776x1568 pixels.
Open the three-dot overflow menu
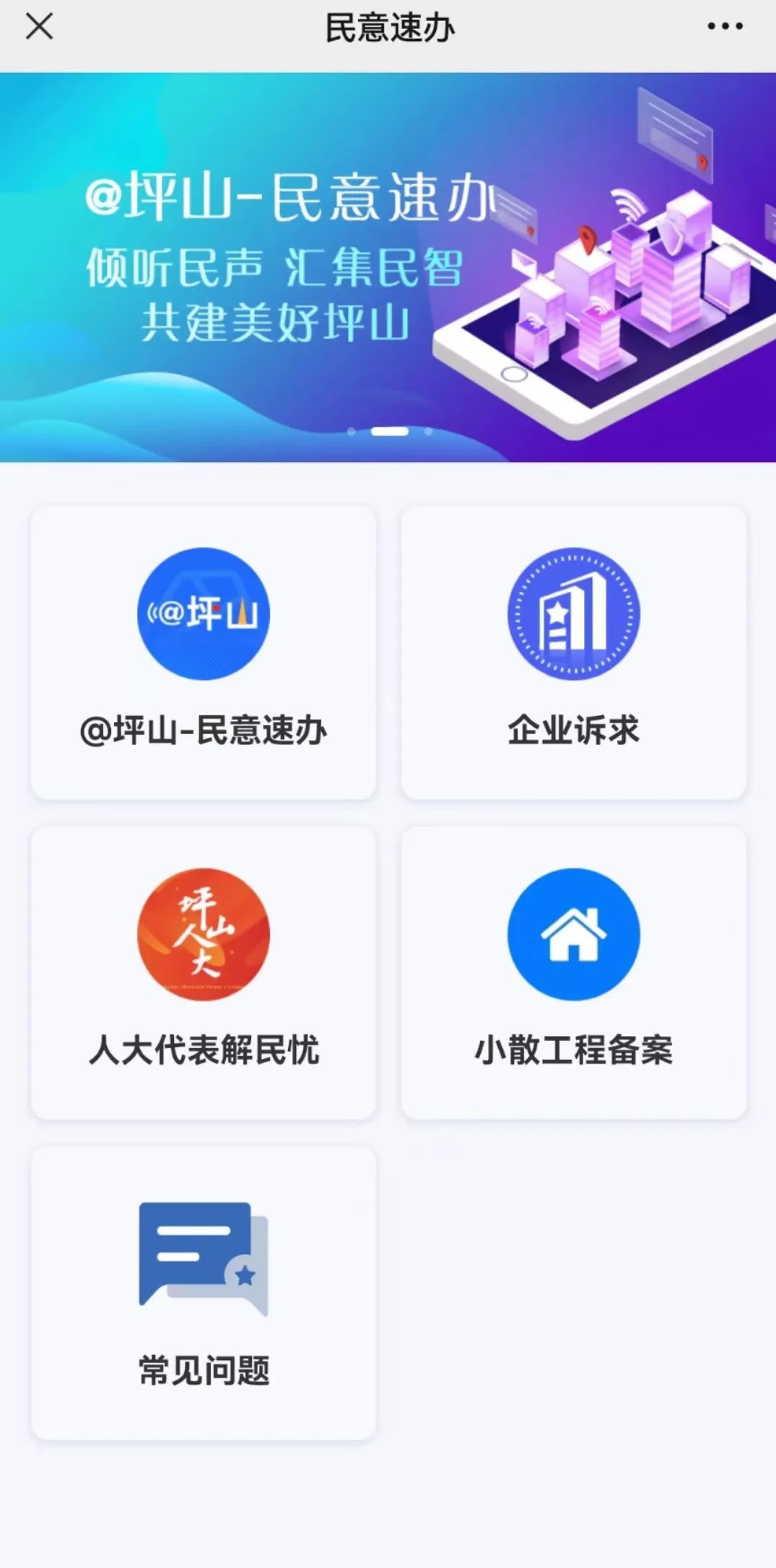click(x=725, y=27)
